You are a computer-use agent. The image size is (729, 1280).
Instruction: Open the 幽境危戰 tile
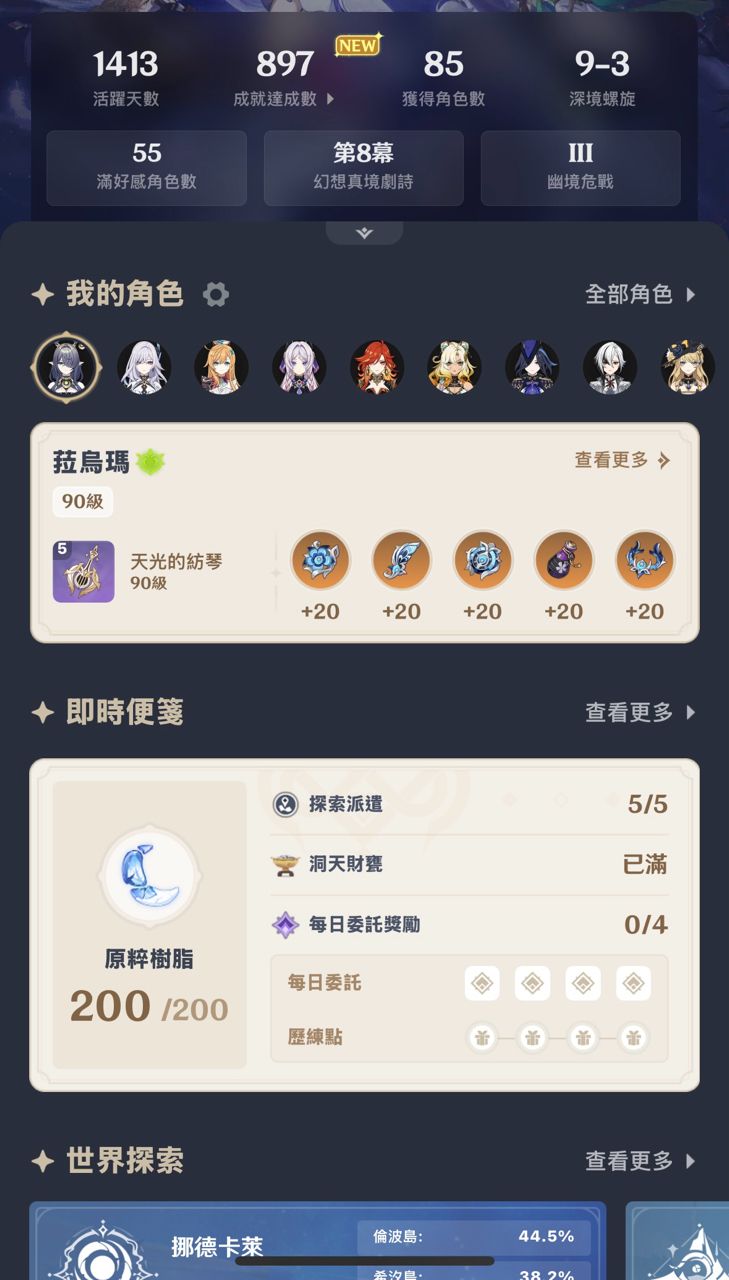580,167
